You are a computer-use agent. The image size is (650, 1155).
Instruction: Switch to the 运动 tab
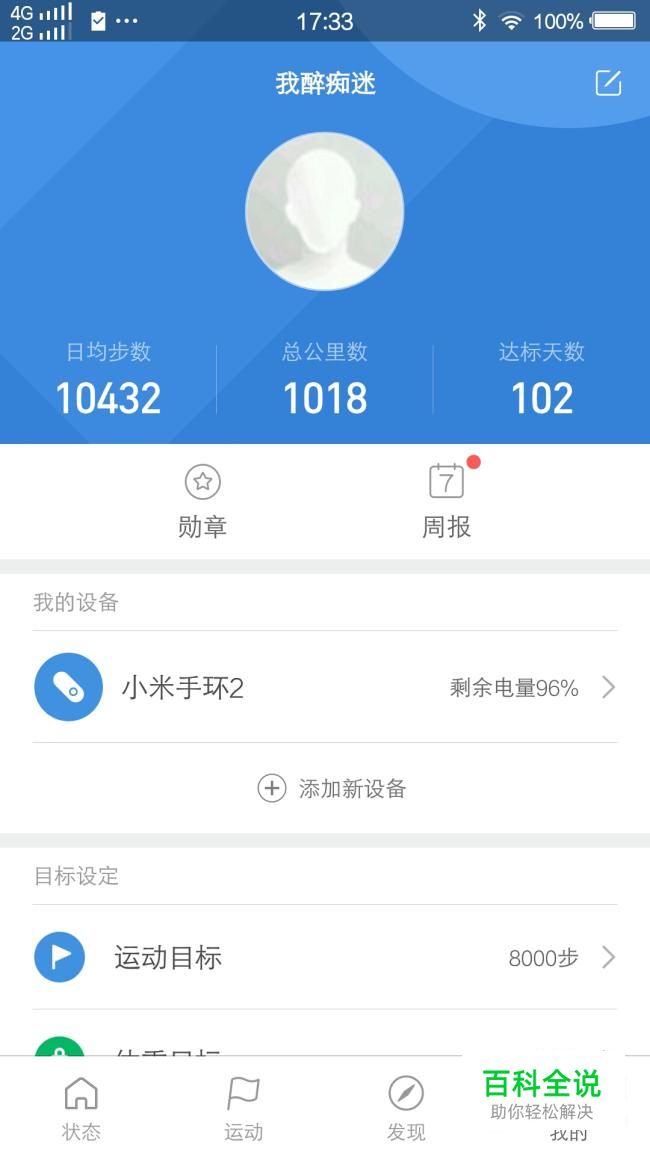[x=243, y=1108]
